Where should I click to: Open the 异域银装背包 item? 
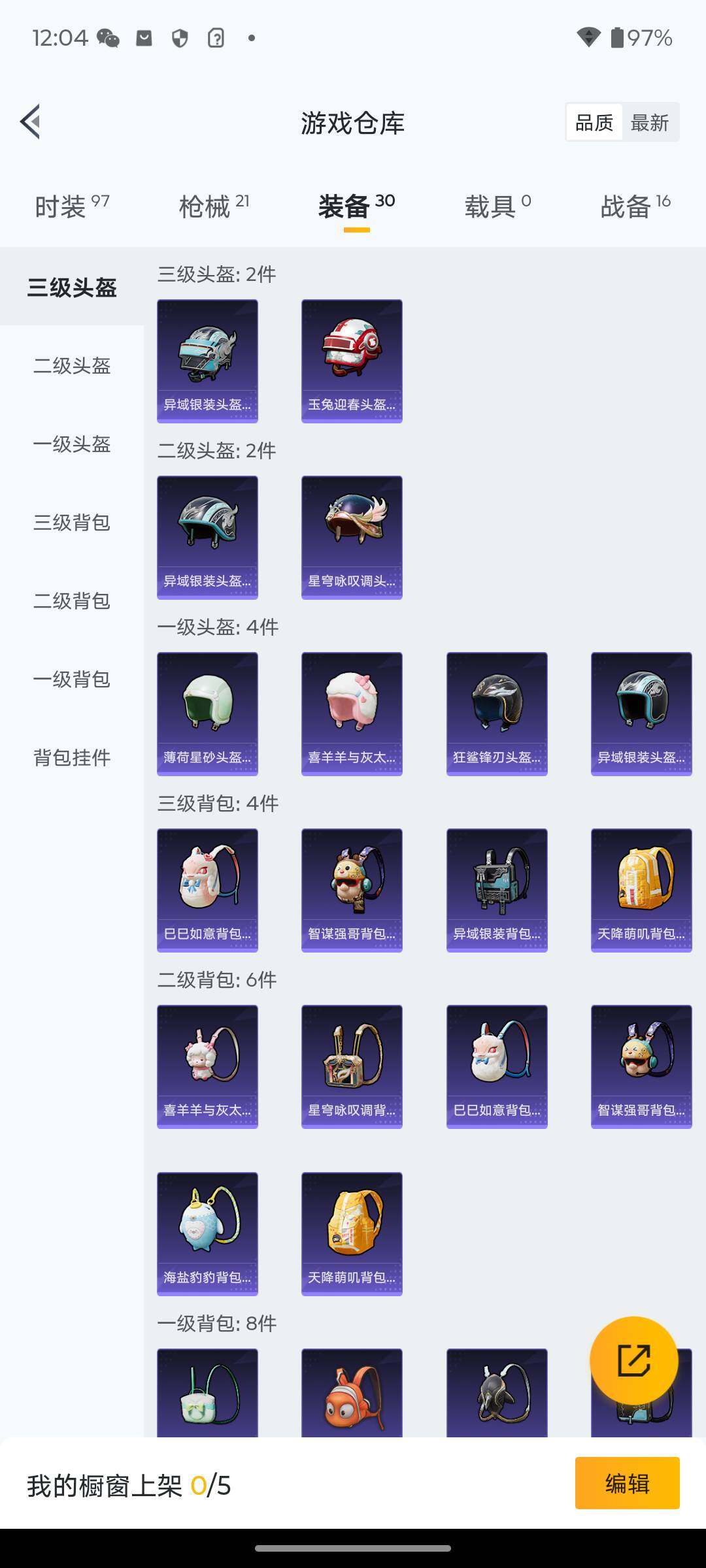(497, 890)
